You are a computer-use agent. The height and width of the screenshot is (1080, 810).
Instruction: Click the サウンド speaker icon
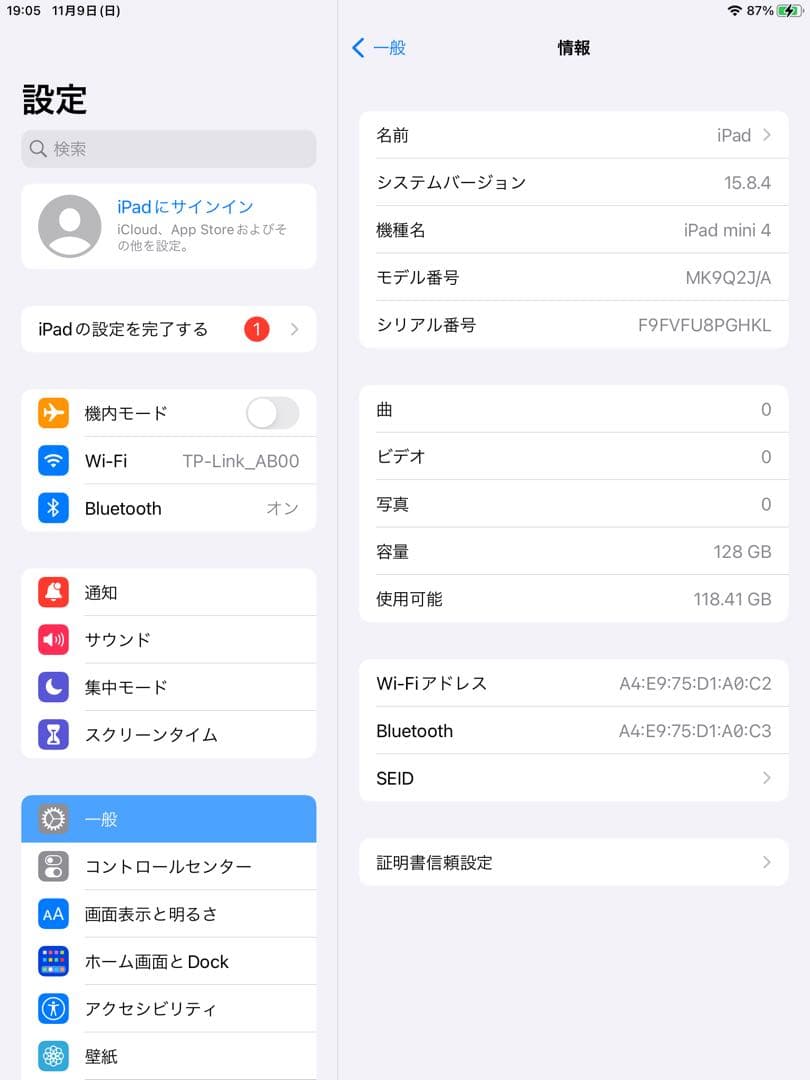[52, 640]
